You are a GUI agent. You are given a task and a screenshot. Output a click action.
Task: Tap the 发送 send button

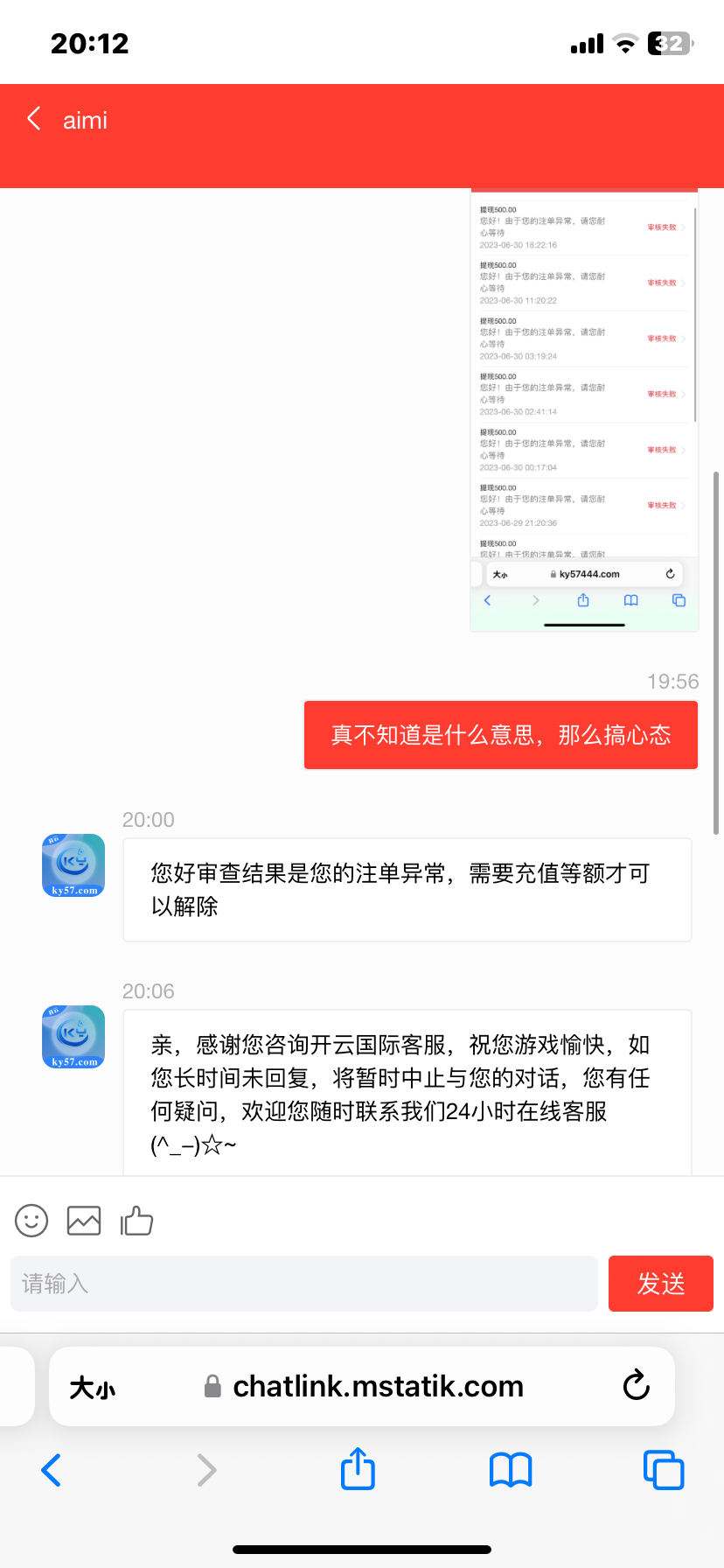[660, 1284]
